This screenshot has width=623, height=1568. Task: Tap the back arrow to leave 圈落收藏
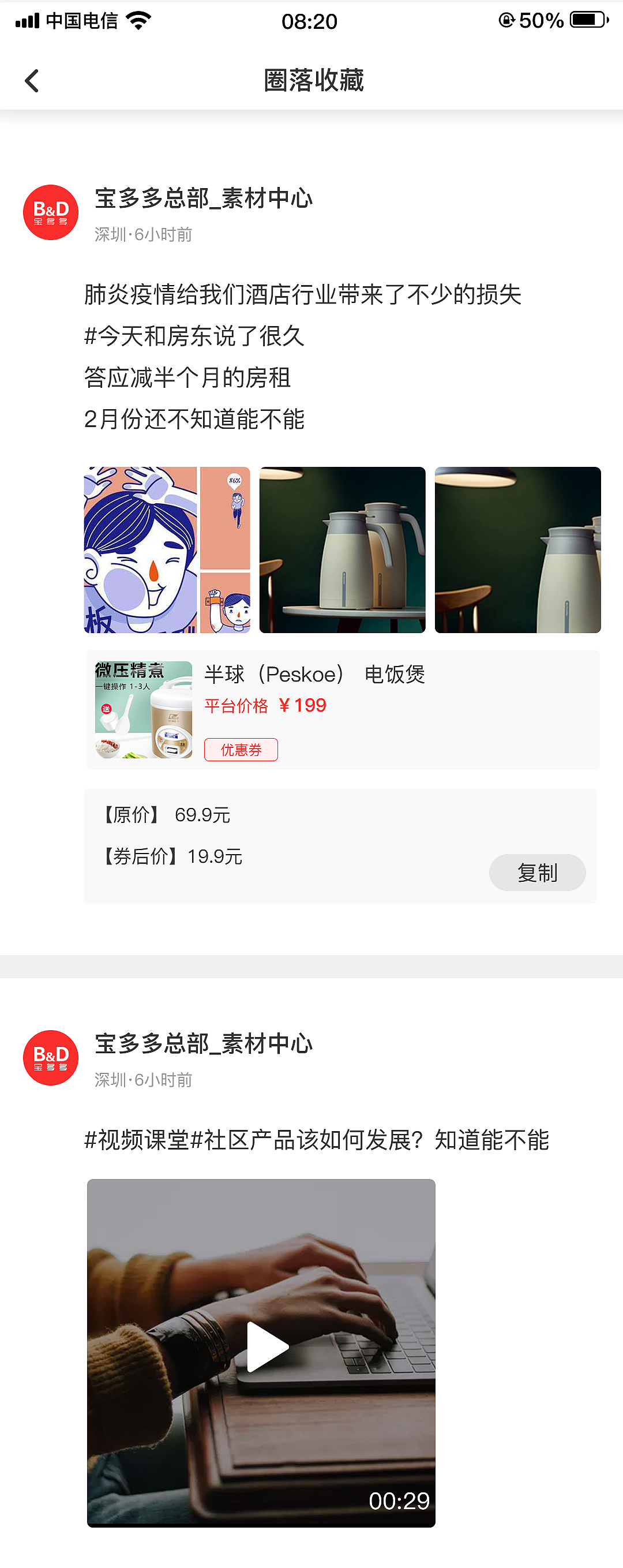[x=32, y=81]
